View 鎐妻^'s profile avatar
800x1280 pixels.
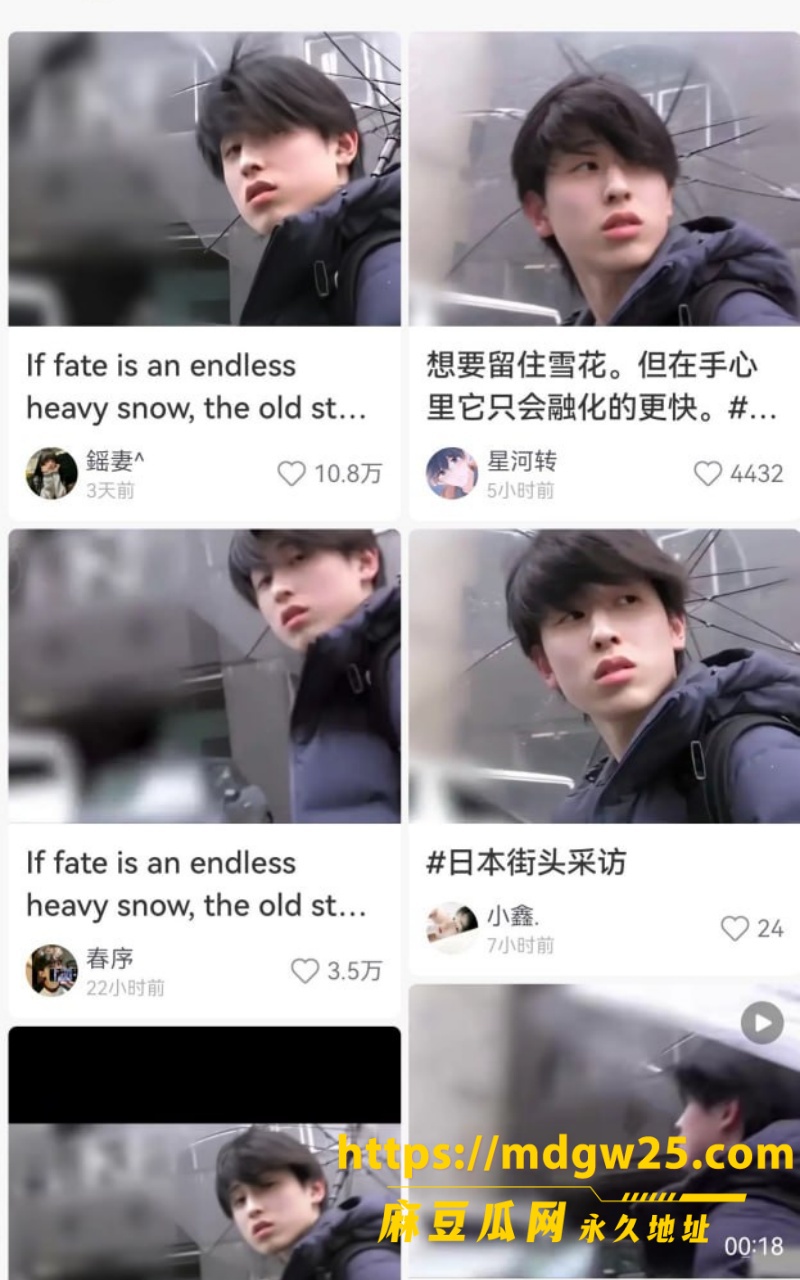tap(51, 473)
